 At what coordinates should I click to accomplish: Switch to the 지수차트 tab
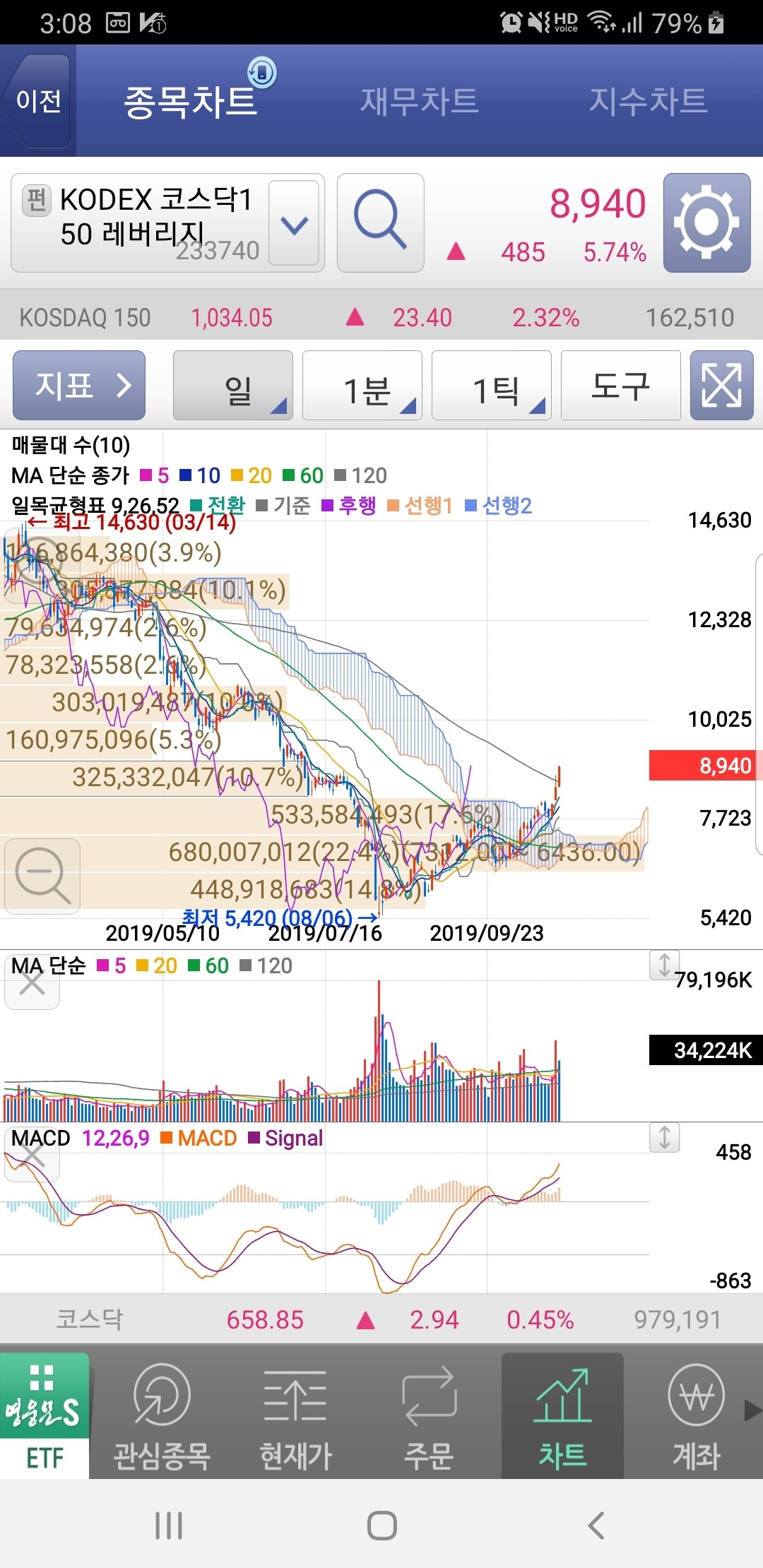pos(648,99)
